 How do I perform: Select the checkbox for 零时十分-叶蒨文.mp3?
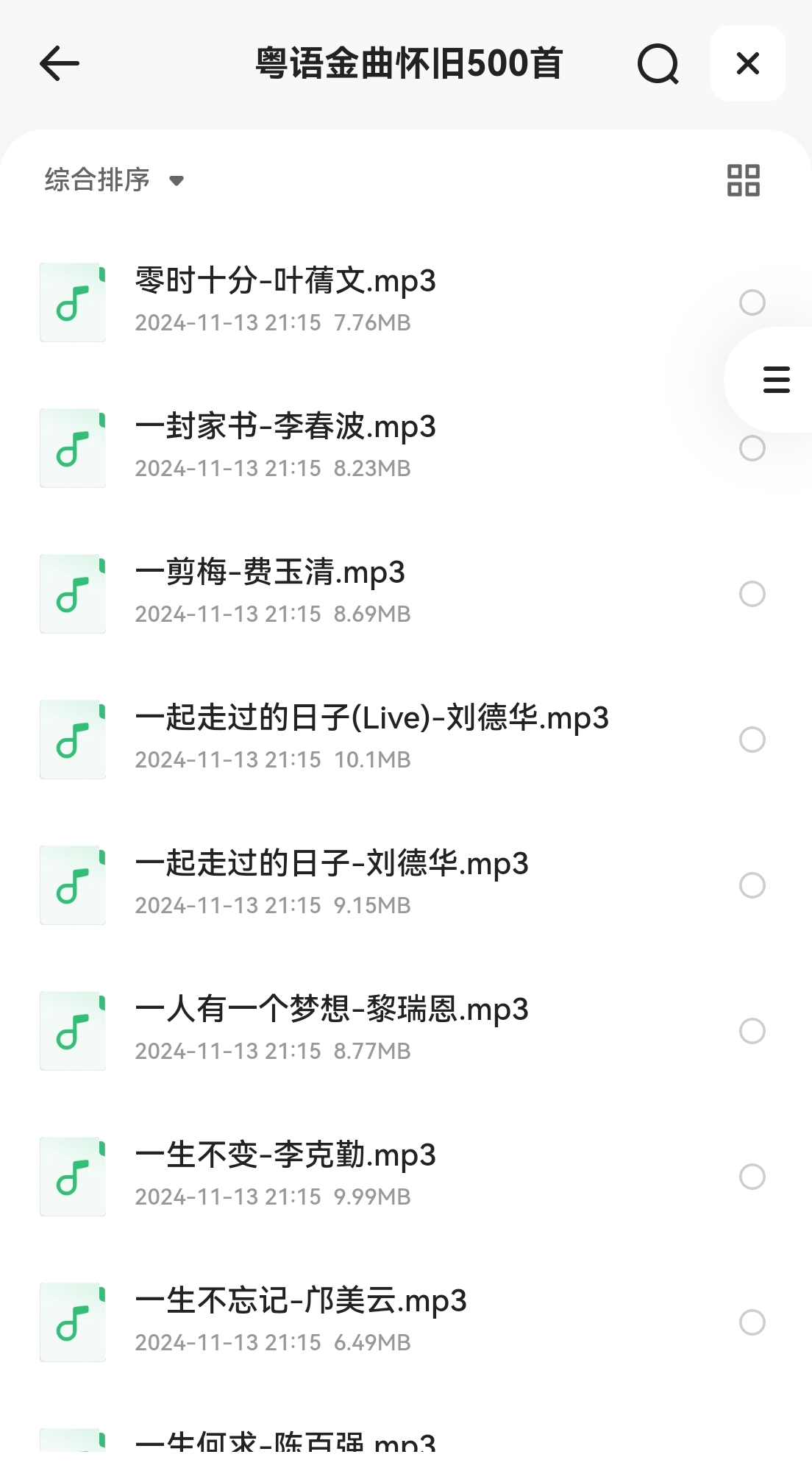tap(752, 302)
